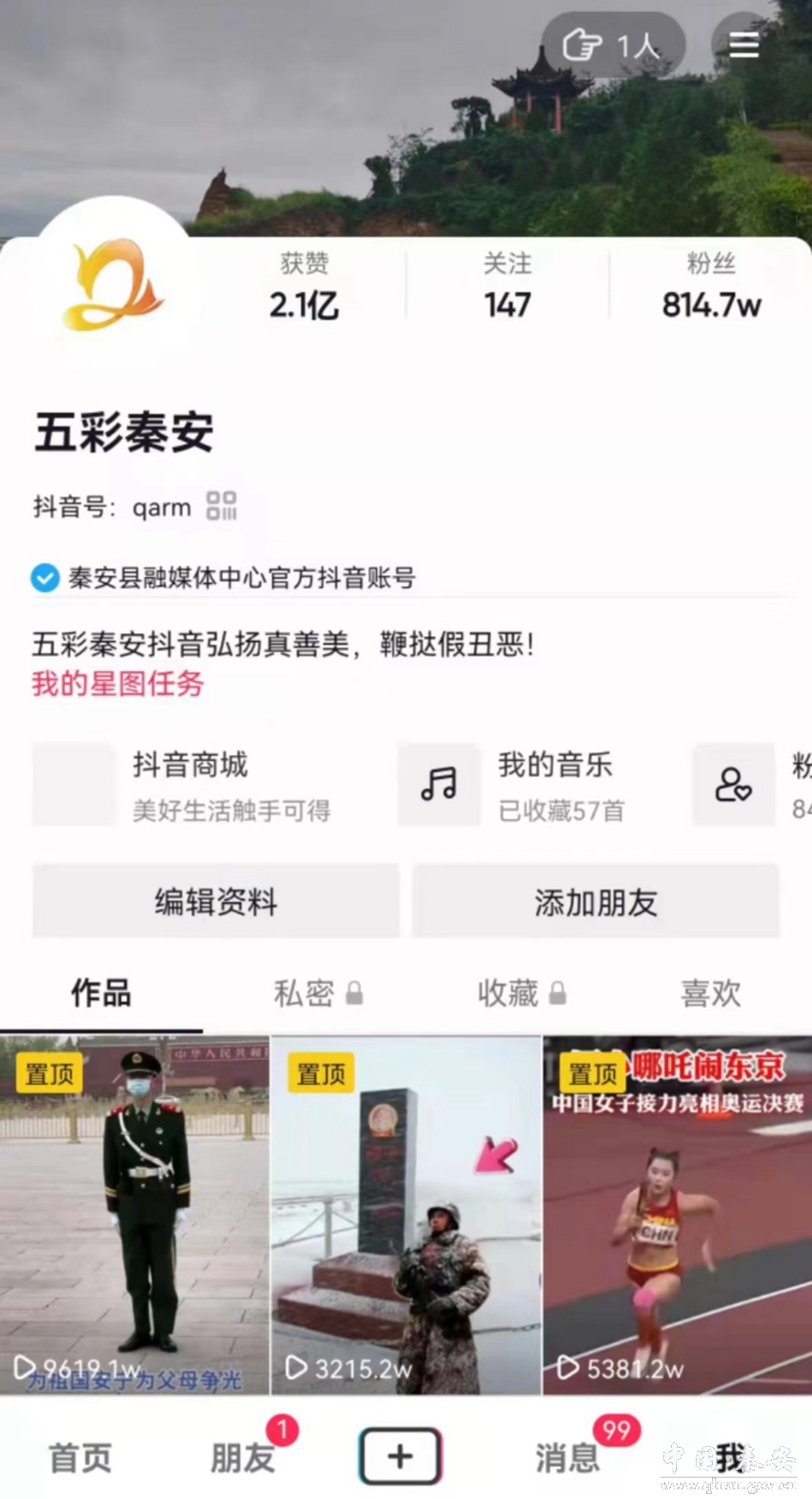Go to 首页 in bottom navigation
This screenshot has width=812, height=1499.
click(x=80, y=1457)
